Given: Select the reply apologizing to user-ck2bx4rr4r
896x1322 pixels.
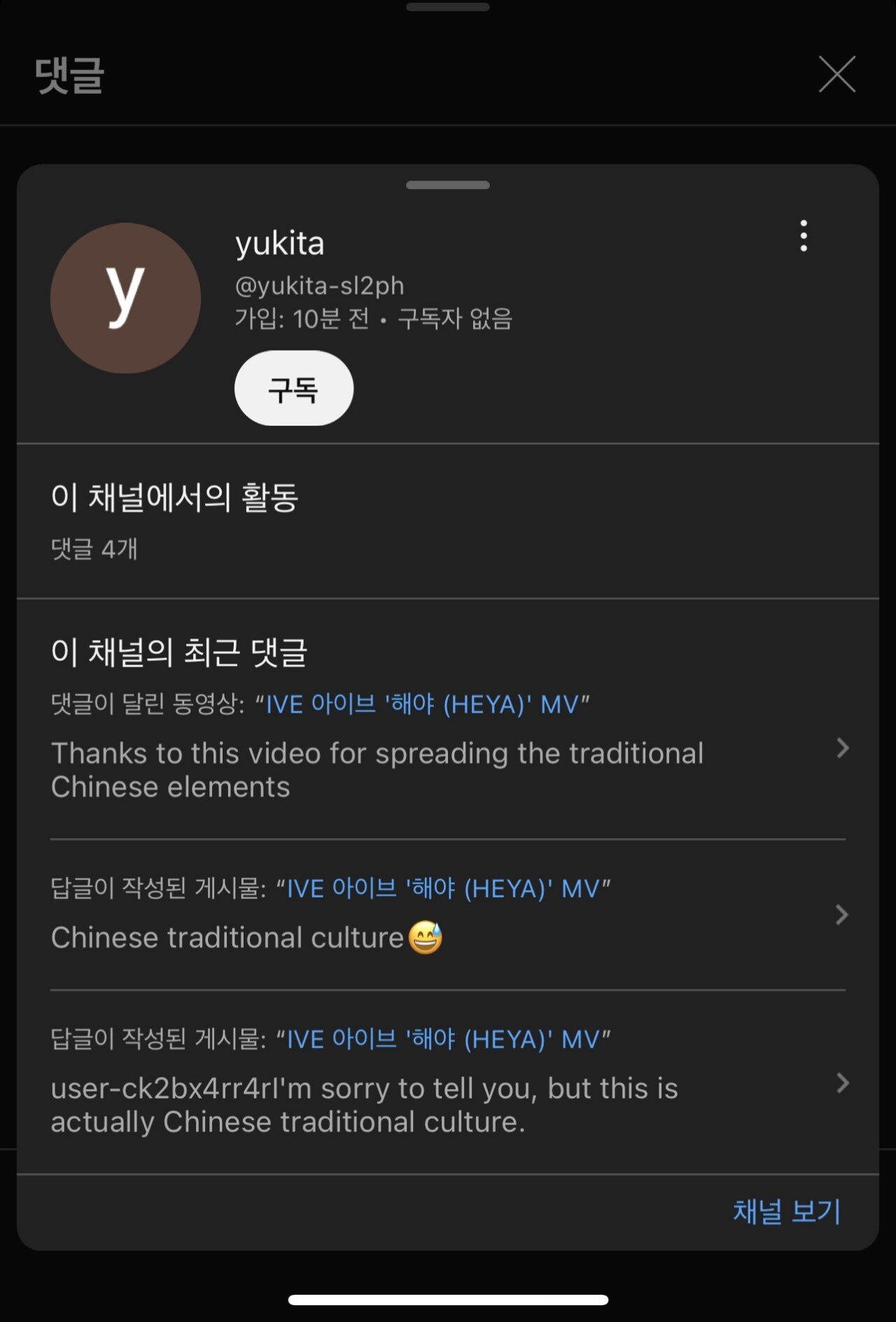Looking at the screenshot, I should [364, 1104].
